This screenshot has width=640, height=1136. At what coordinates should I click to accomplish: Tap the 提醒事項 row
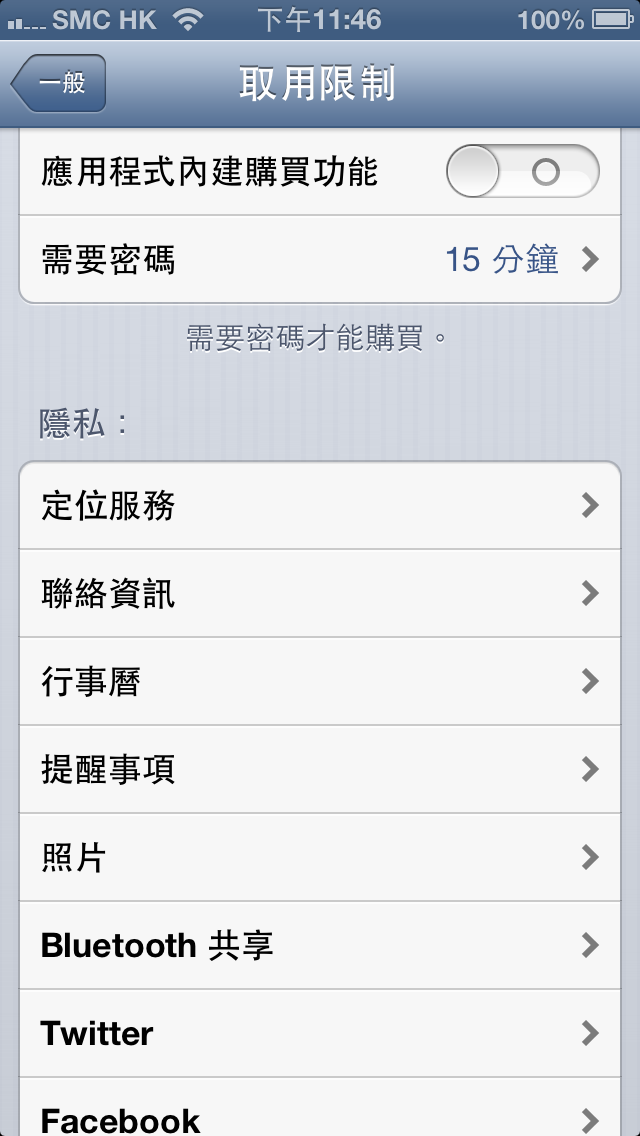(320, 770)
